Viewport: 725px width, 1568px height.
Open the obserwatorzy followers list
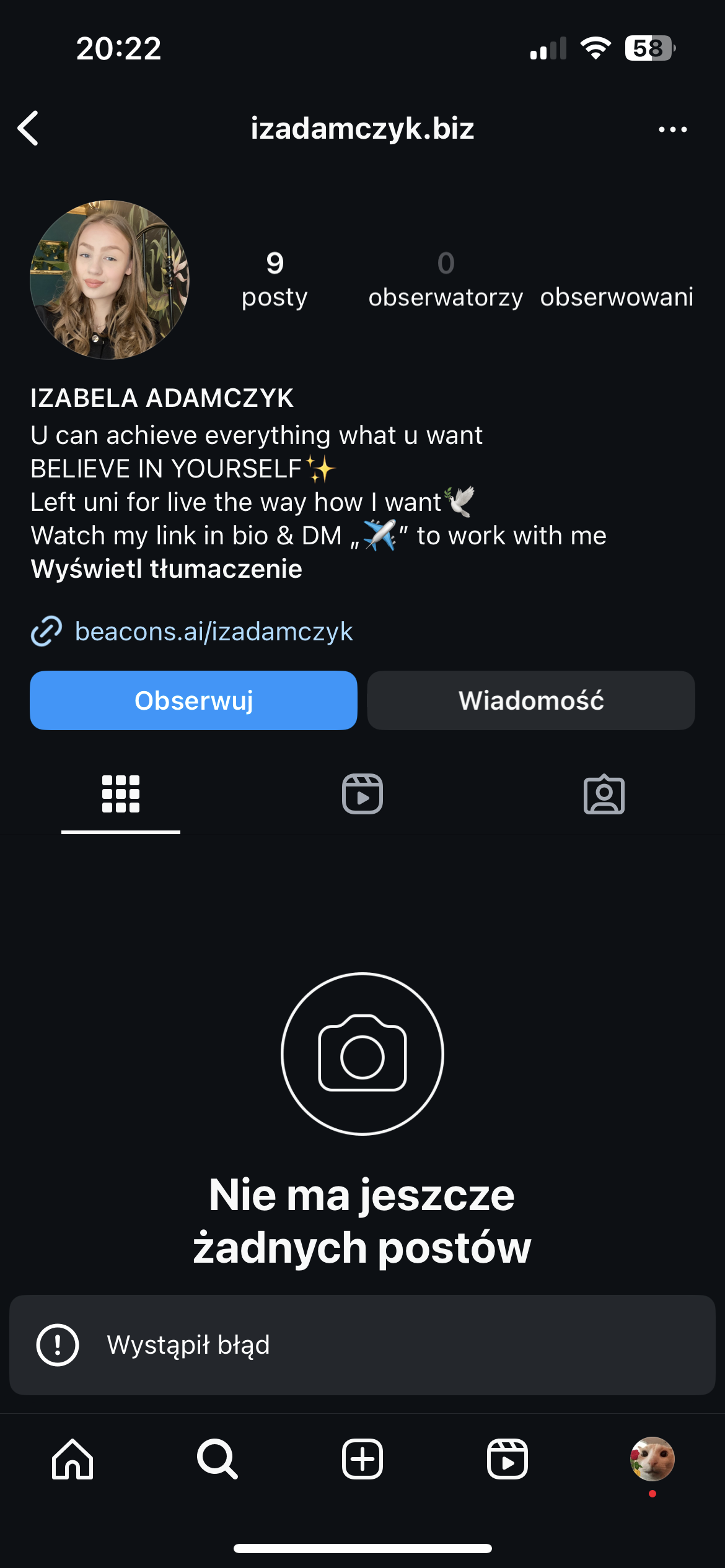[x=446, y=281]
